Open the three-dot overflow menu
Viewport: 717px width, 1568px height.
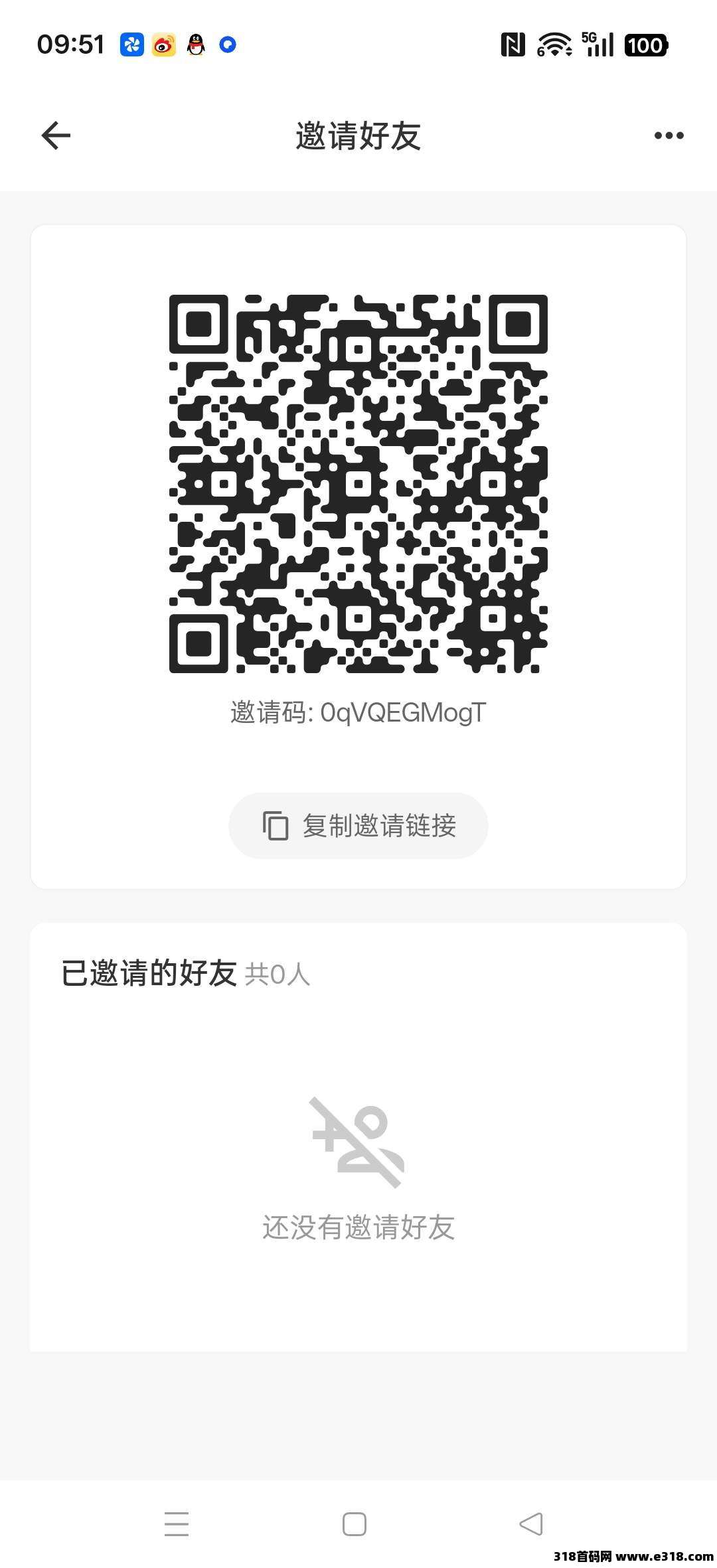(x=669, y=135)
